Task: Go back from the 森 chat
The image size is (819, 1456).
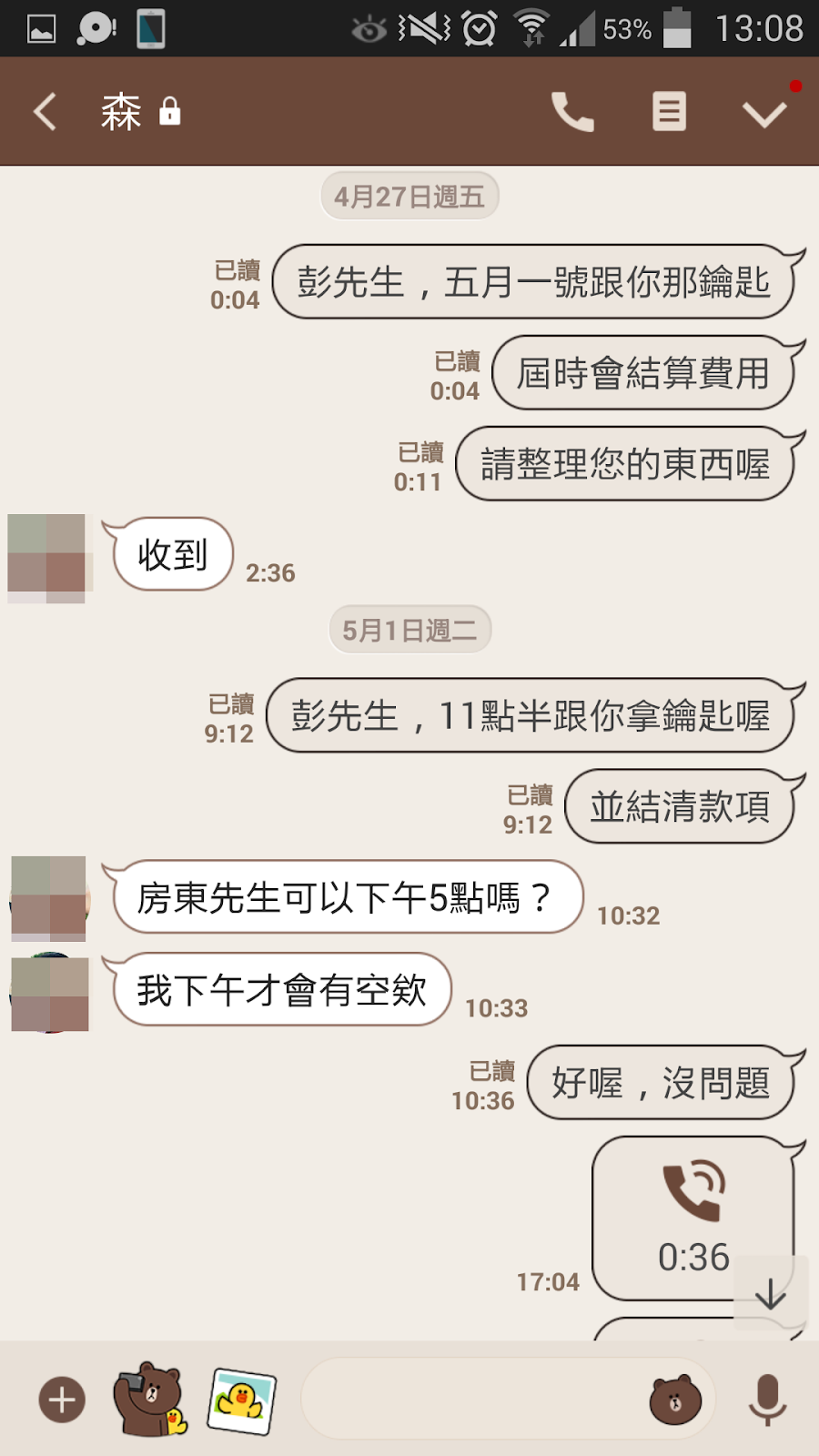Action: [x=45, y=112]
